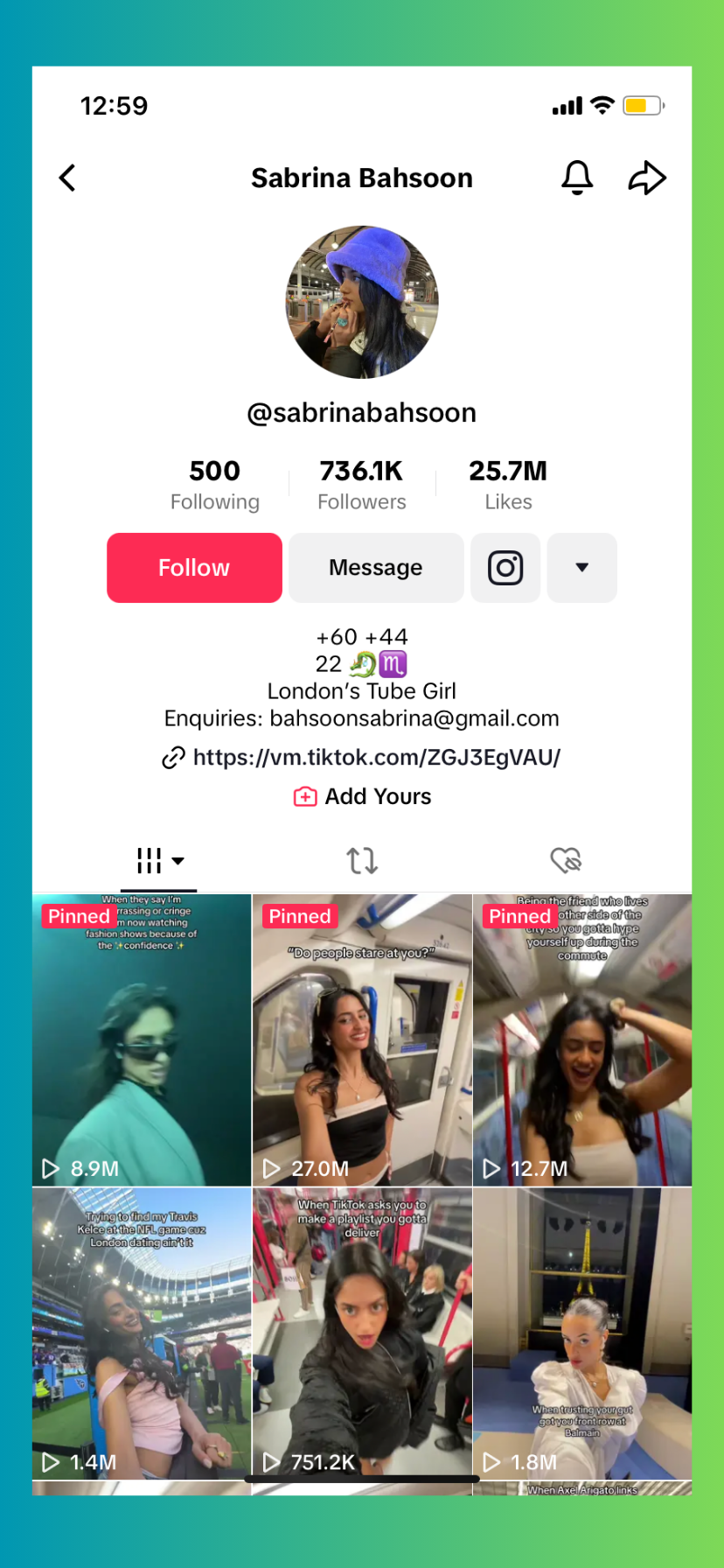Open the pinned video with 12.7M views
Image resolution: width=724 pixels, height=1568 pixels.
pyautogui.click(x=582, y=1041)
